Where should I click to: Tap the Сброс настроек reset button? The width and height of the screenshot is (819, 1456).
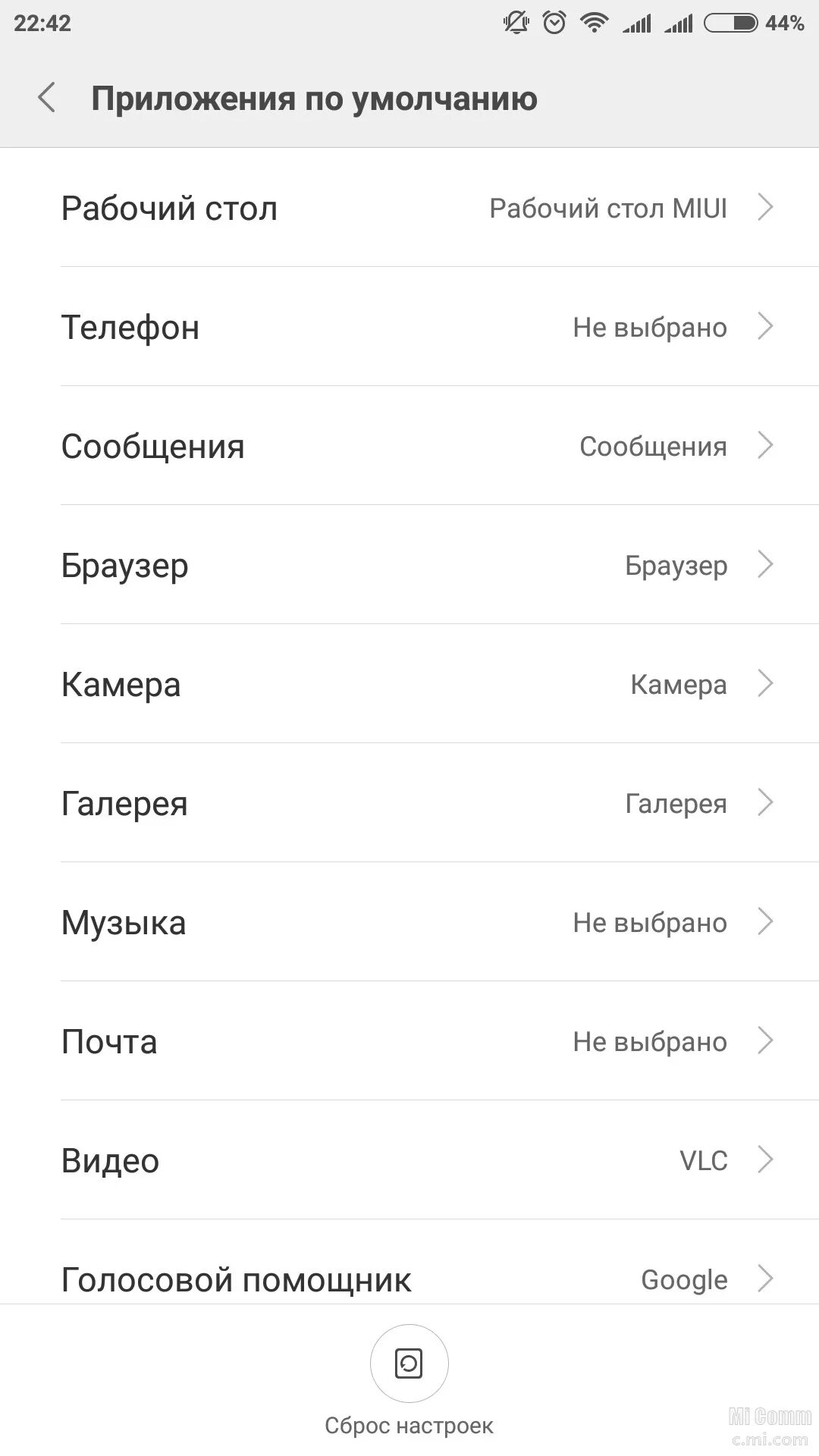pyautogui.click(x=409, y=1365)
